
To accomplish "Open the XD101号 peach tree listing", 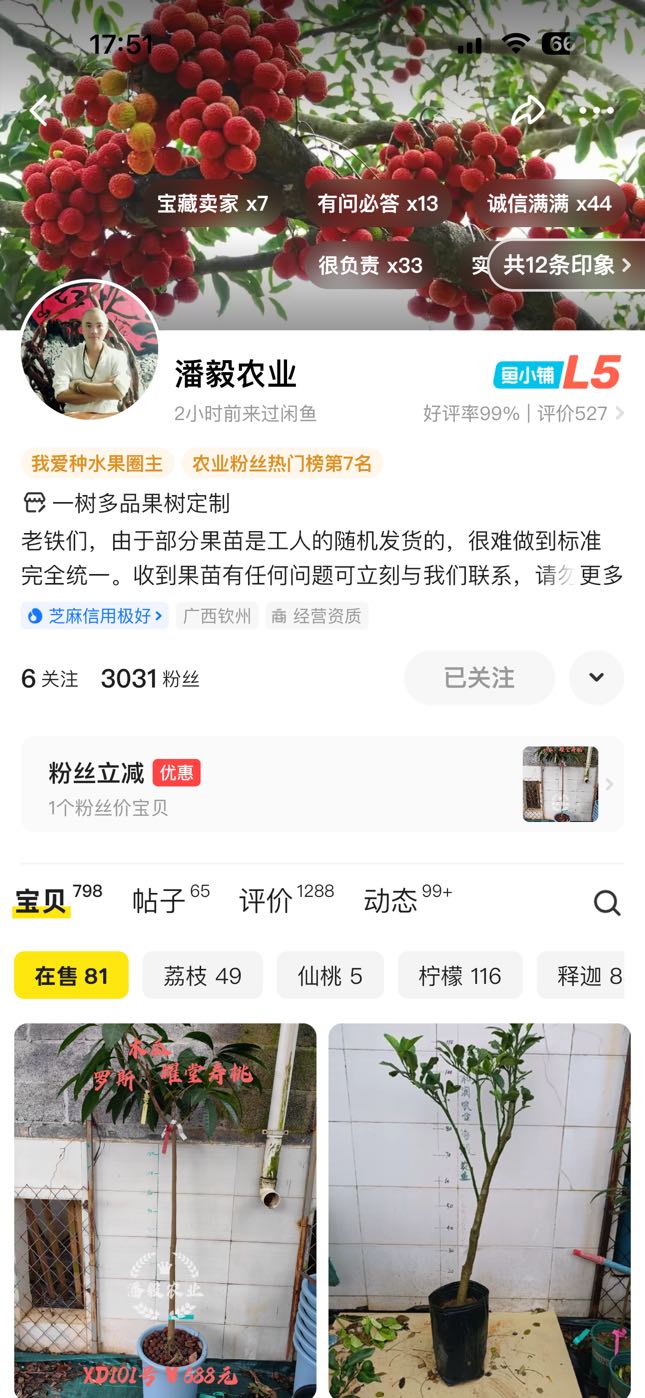I will (165, 1210).
